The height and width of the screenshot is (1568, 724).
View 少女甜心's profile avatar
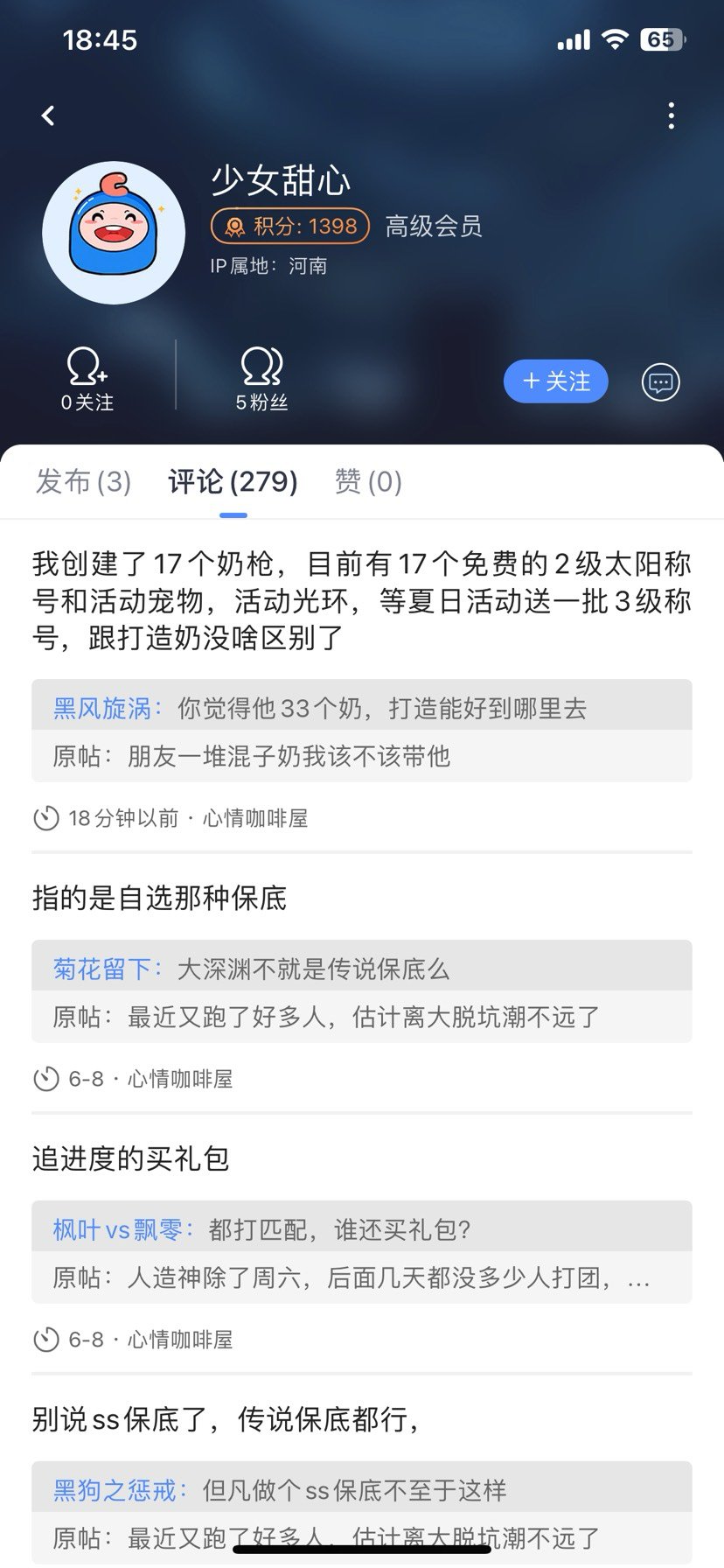pos(114,233)
